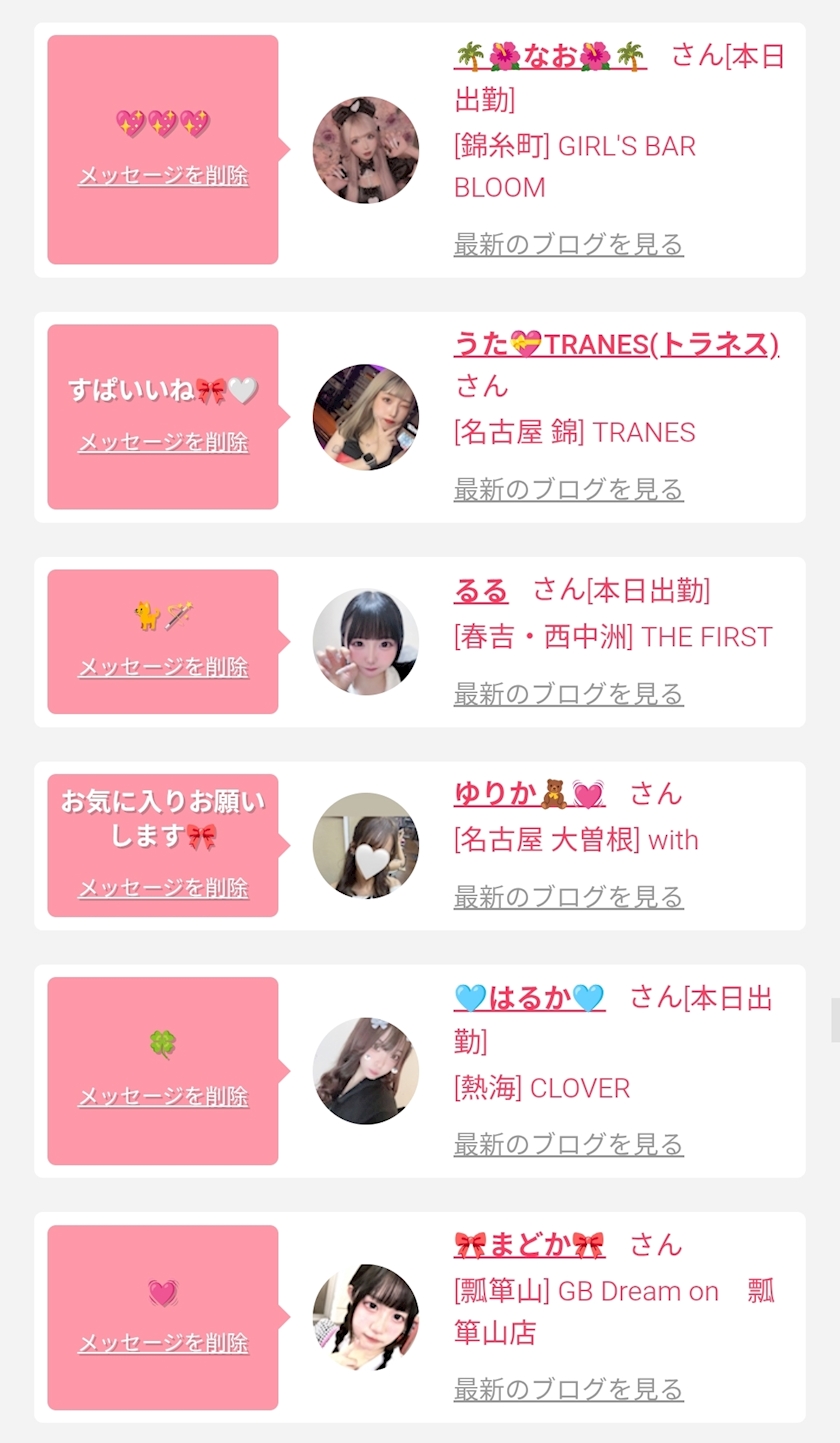View latest blog of まどか
The height and width of the screenshot is (1443, 840).
pyautogui.click(x=568, y=1389)
